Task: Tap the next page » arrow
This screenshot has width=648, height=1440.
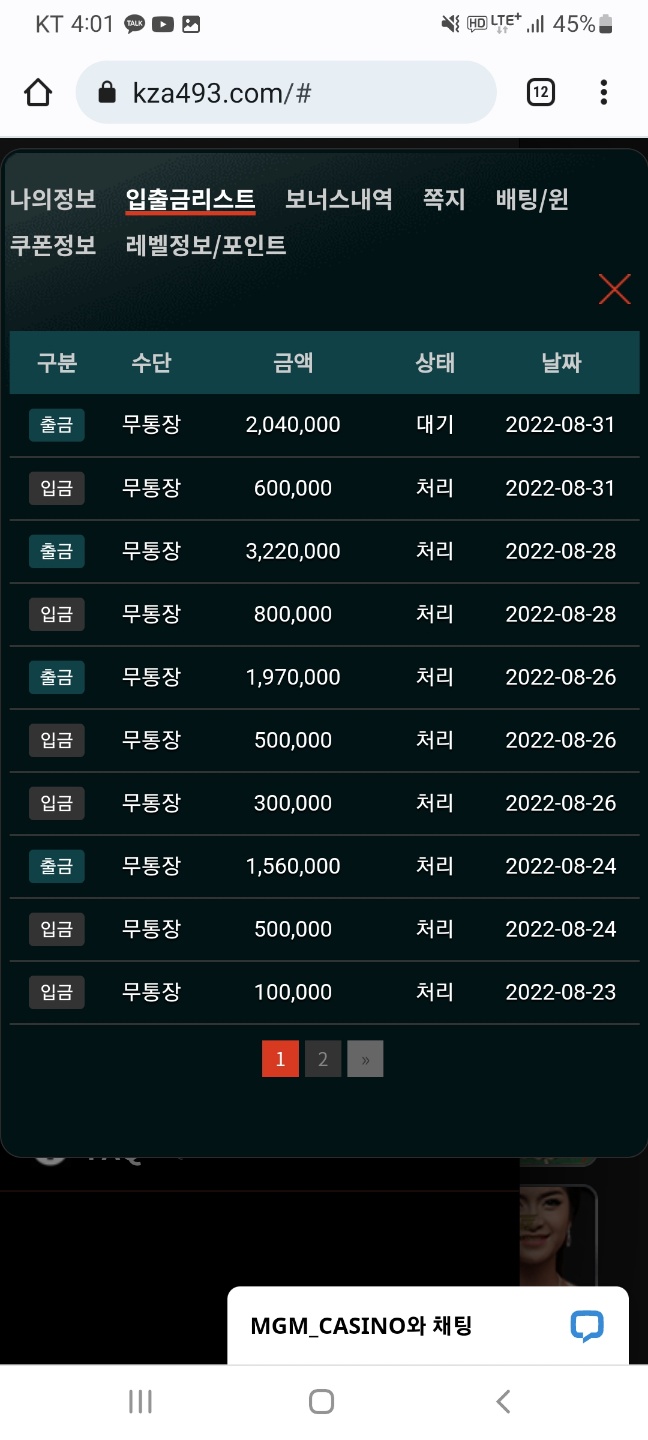Action: (x=365, y=1059)
